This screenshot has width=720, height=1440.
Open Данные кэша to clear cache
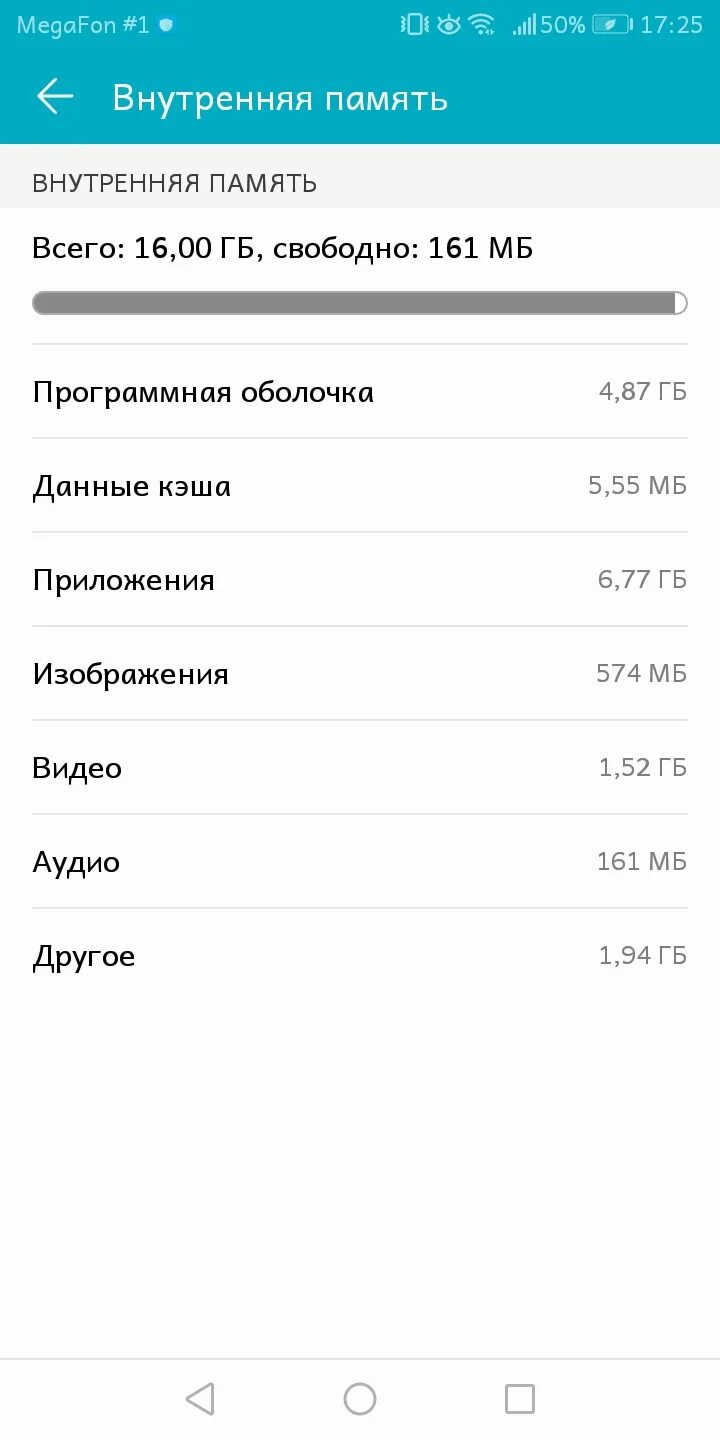pyautogui.click(x=360, y=485)
